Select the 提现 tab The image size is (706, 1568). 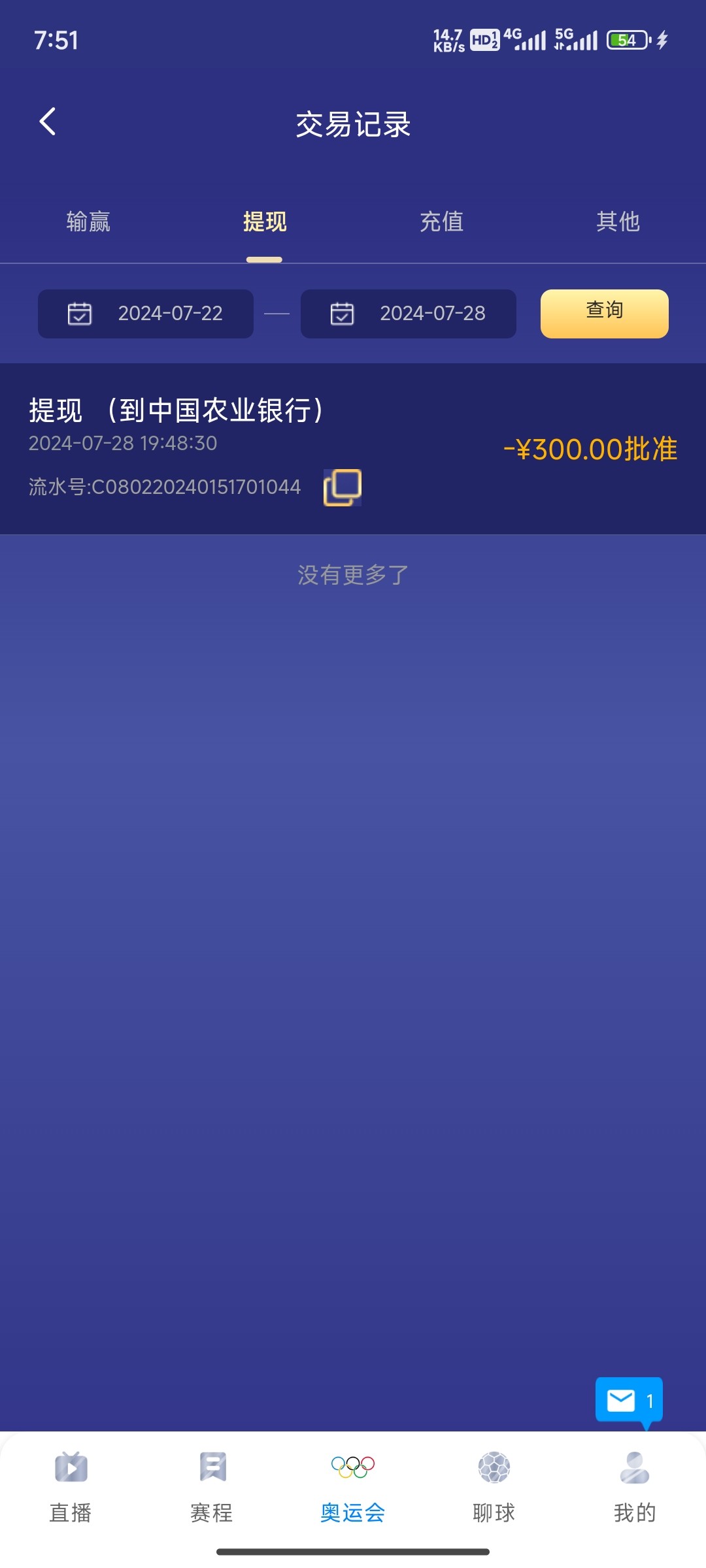265,222
